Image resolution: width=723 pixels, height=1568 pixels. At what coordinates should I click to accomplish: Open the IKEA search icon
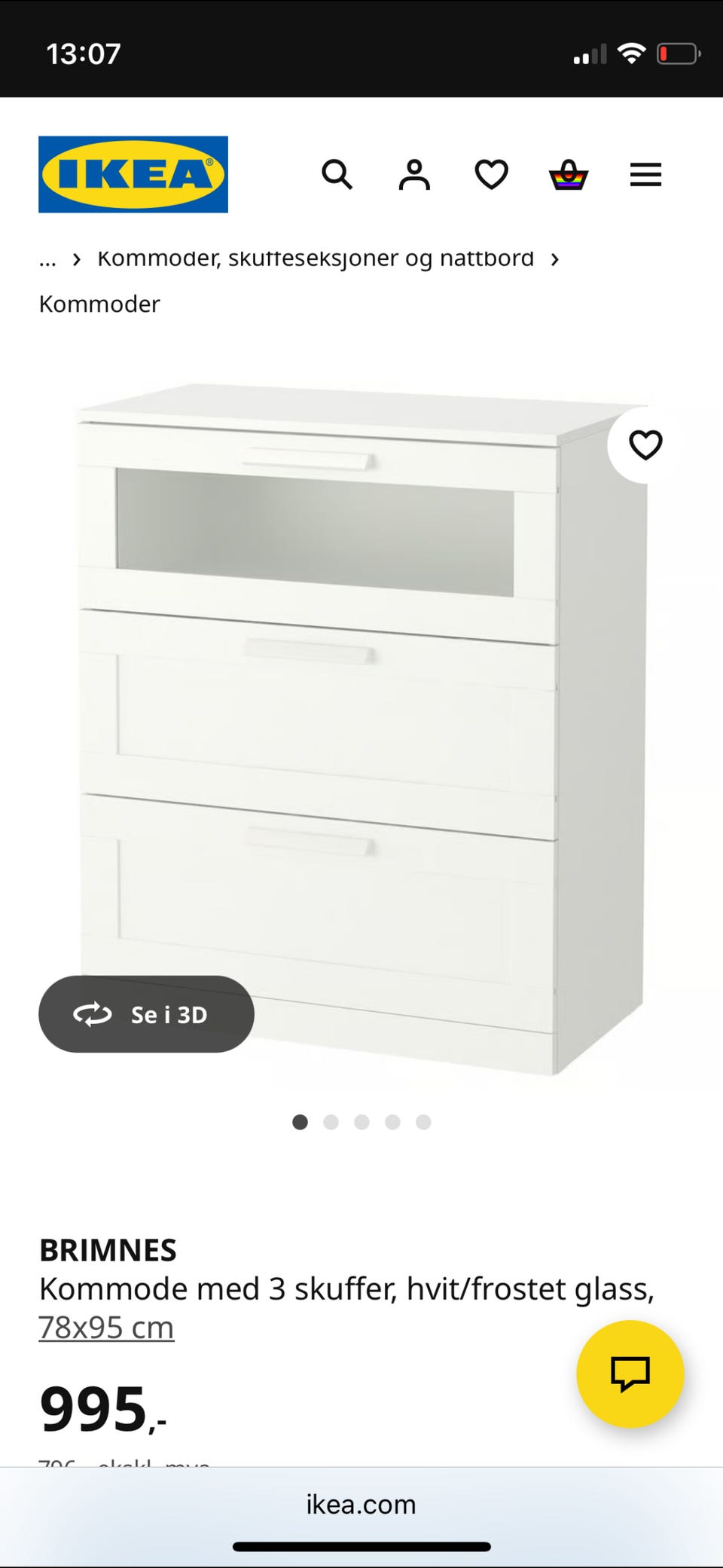[337, 175]
